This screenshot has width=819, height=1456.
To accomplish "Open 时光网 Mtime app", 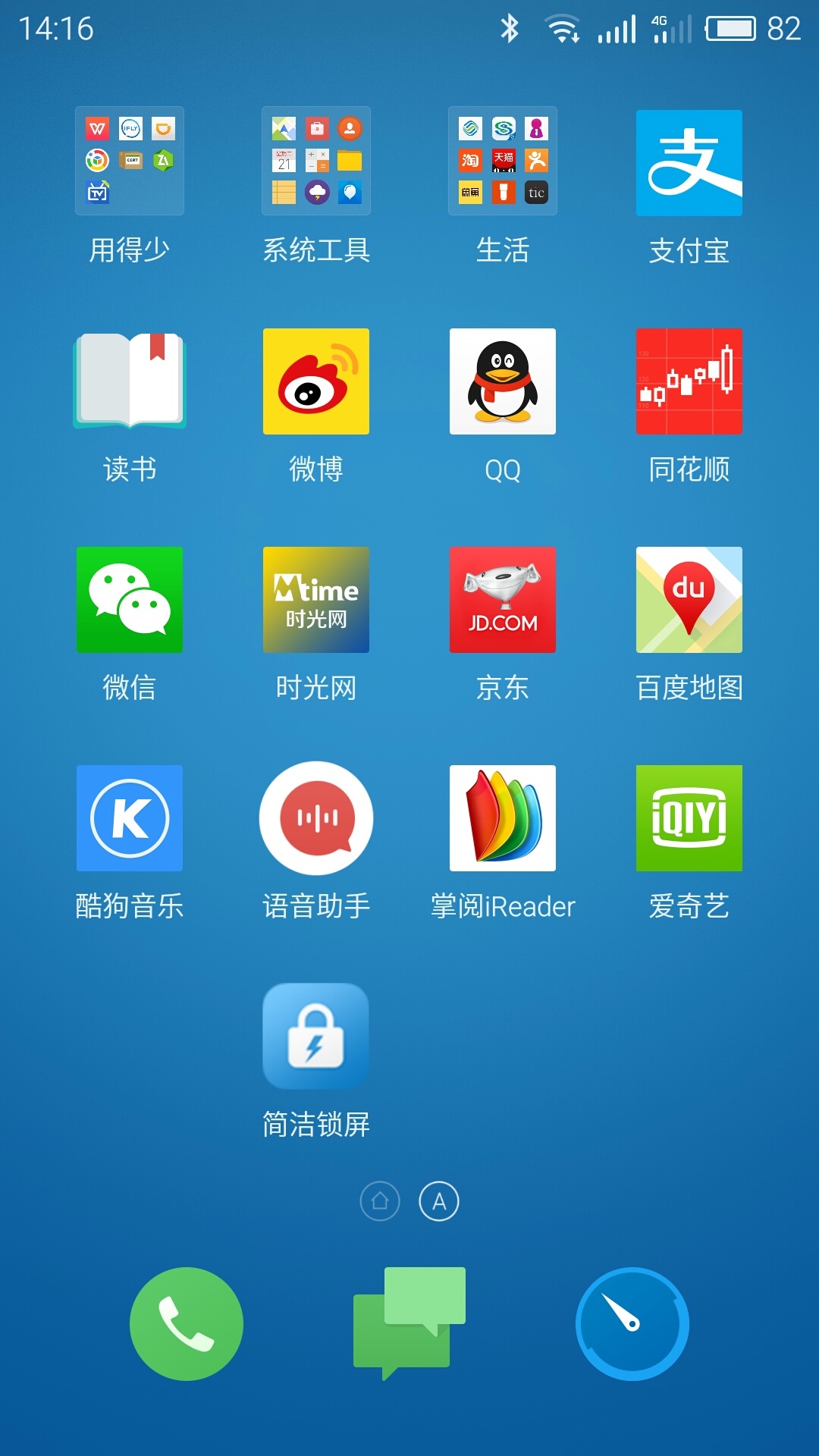I will [x=316, y=600].
